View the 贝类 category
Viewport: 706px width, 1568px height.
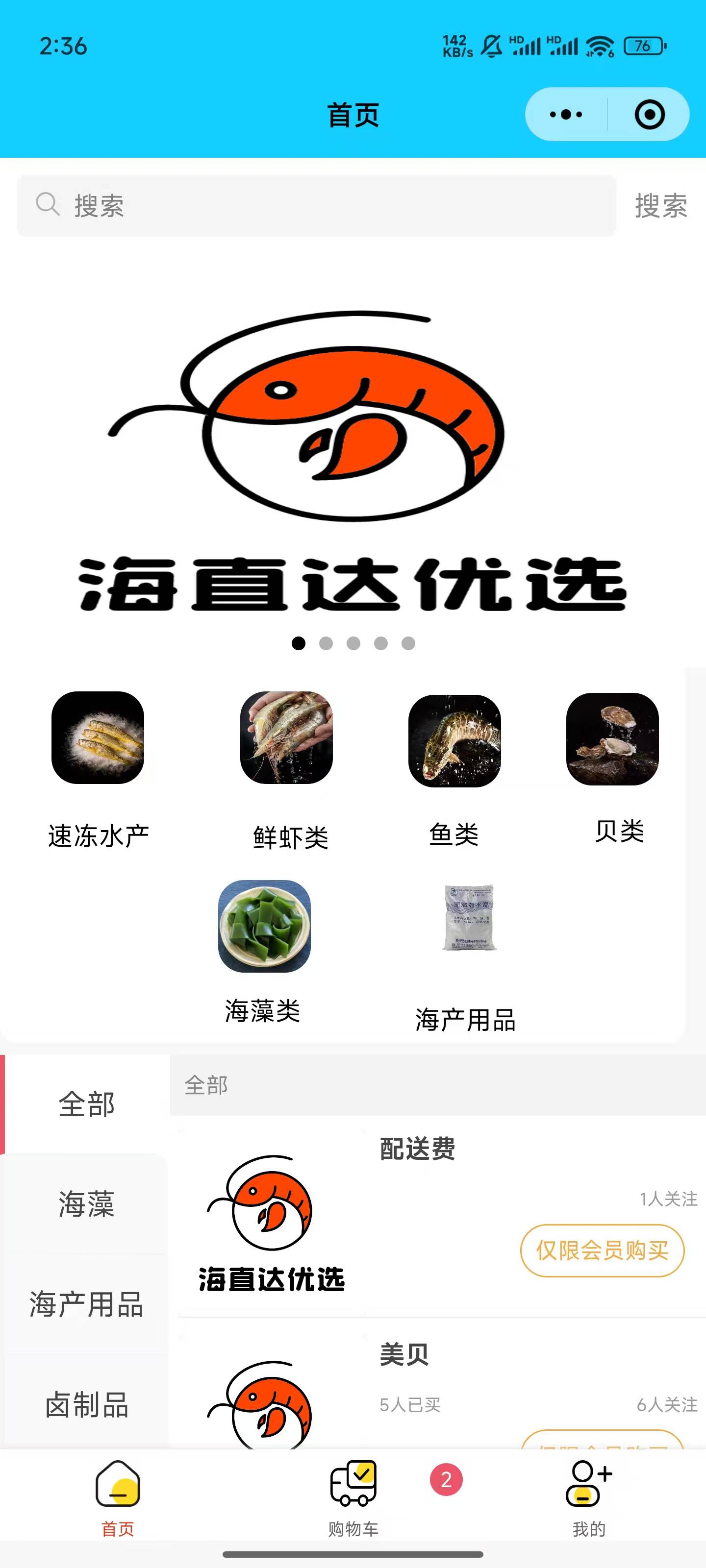click(x=612, y=739)
